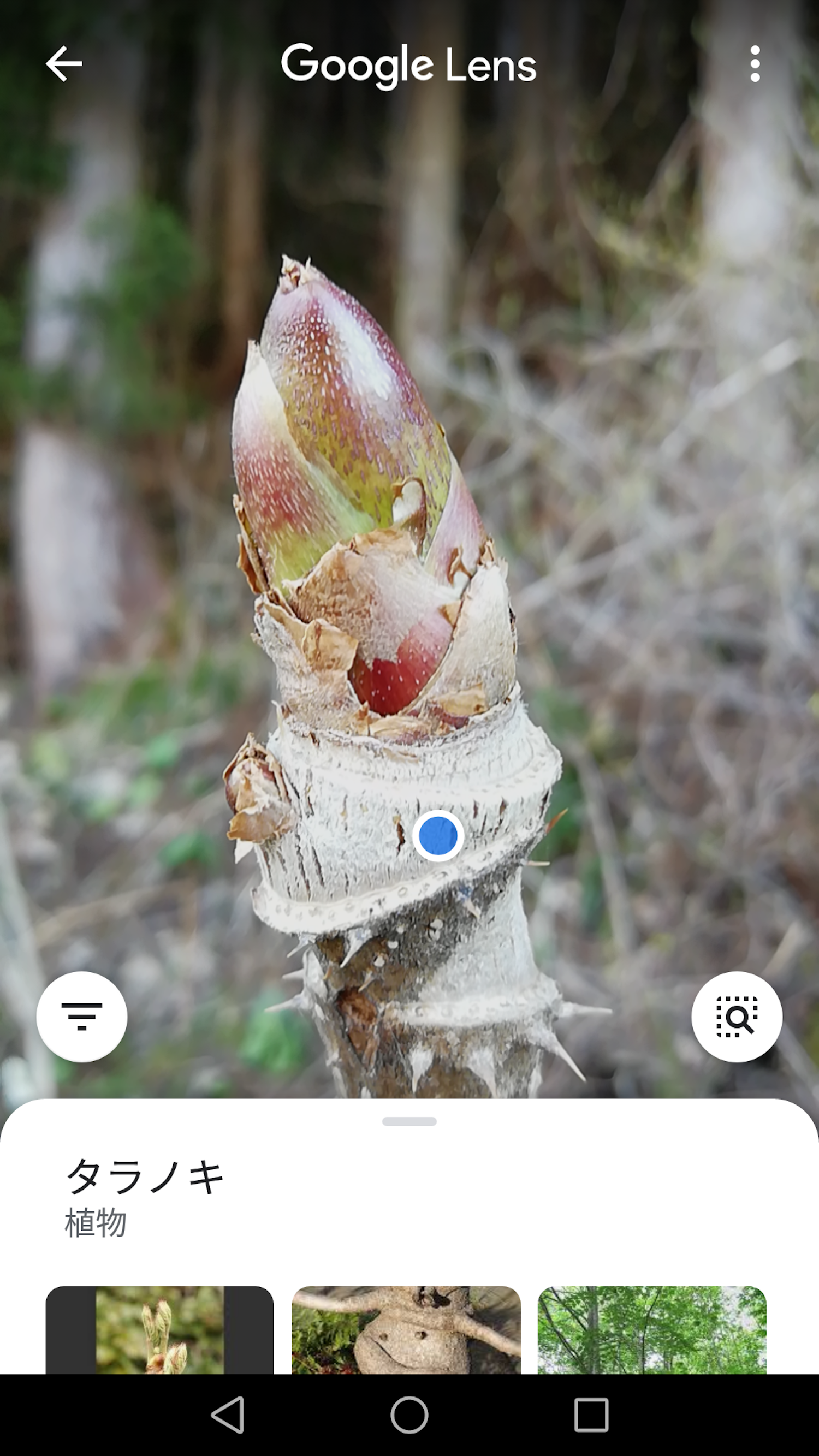Select the blue dot on the plant
The height and width of the screenshot is (1456, 819).
[x=438, y=835]
